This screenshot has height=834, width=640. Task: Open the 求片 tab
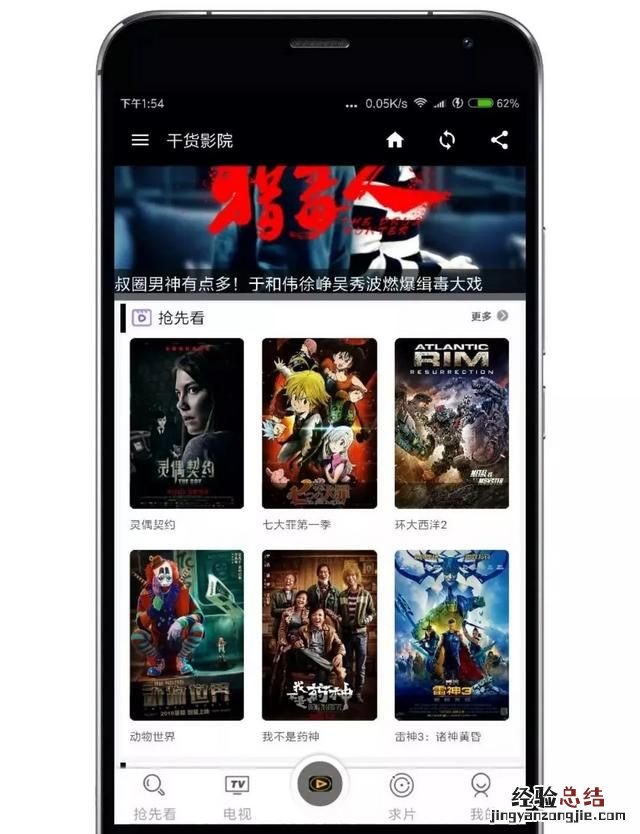(x=402, y=797)
